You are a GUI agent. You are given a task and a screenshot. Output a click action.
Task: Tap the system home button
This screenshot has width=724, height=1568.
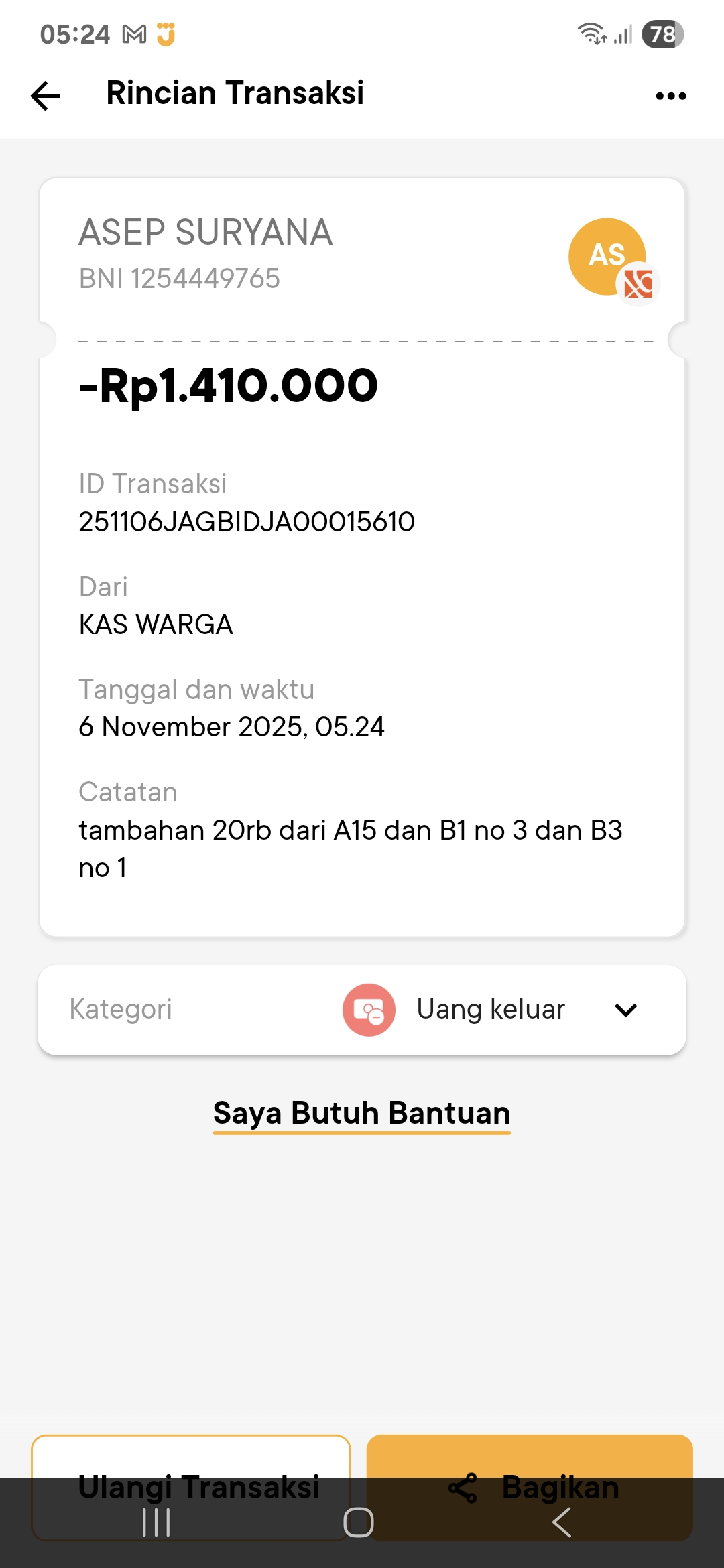pos(359,1522)
